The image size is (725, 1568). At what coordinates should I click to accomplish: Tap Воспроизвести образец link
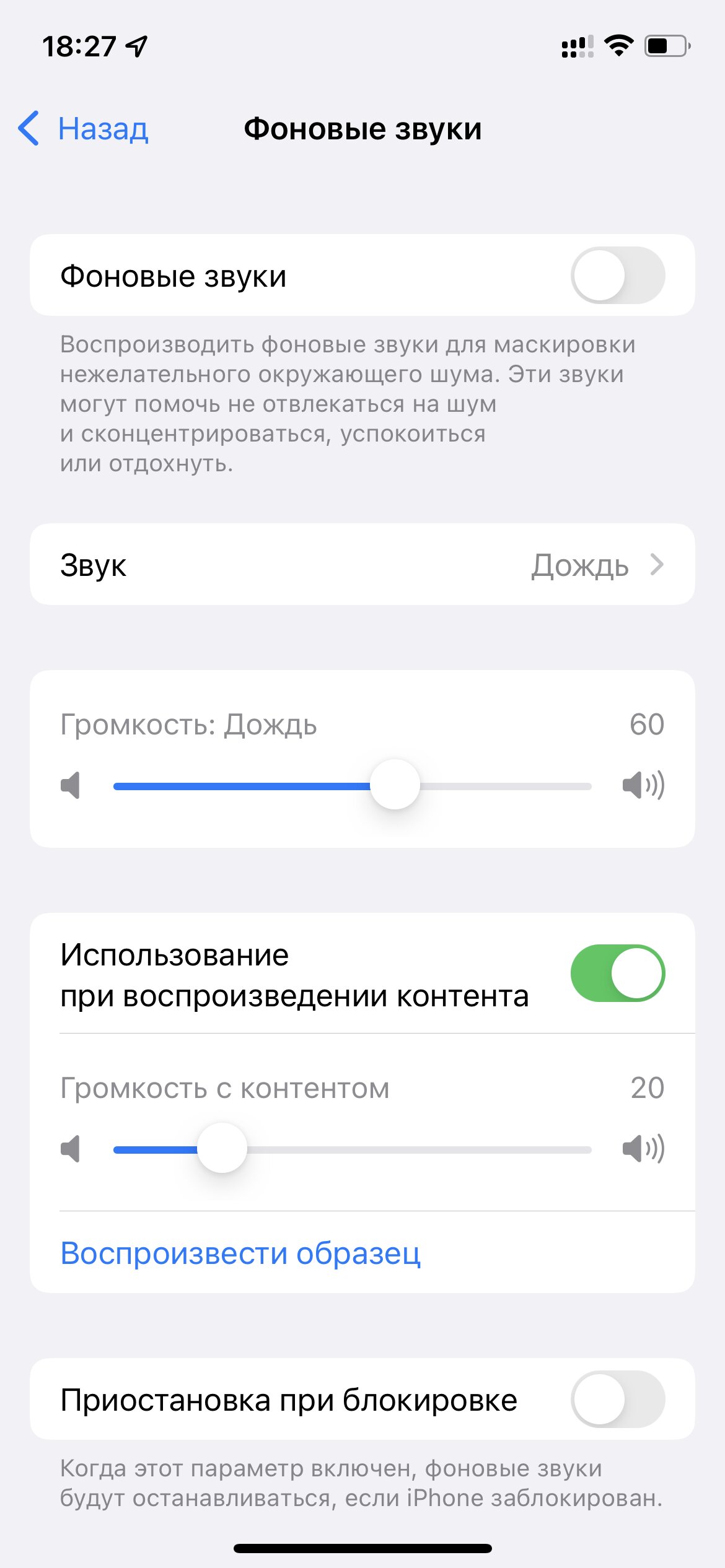(240, 1253)
